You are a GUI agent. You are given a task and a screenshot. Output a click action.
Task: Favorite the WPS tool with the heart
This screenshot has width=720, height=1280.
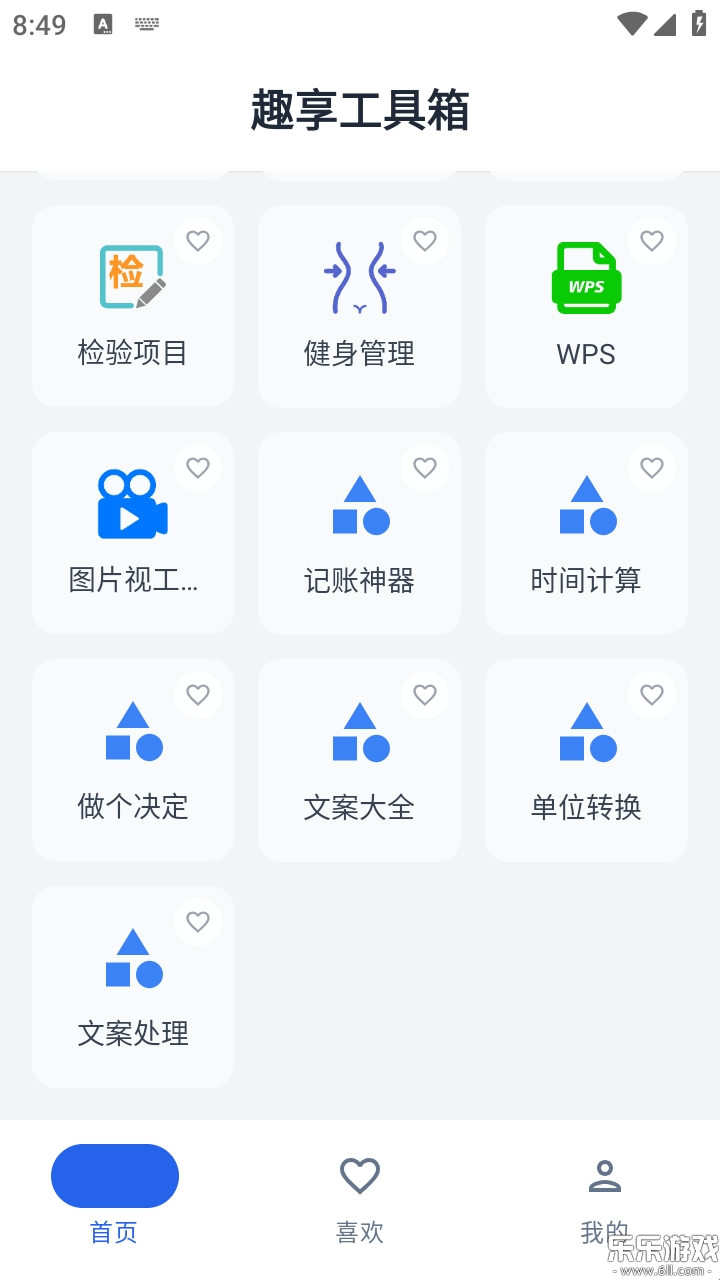tap(651, 240)
